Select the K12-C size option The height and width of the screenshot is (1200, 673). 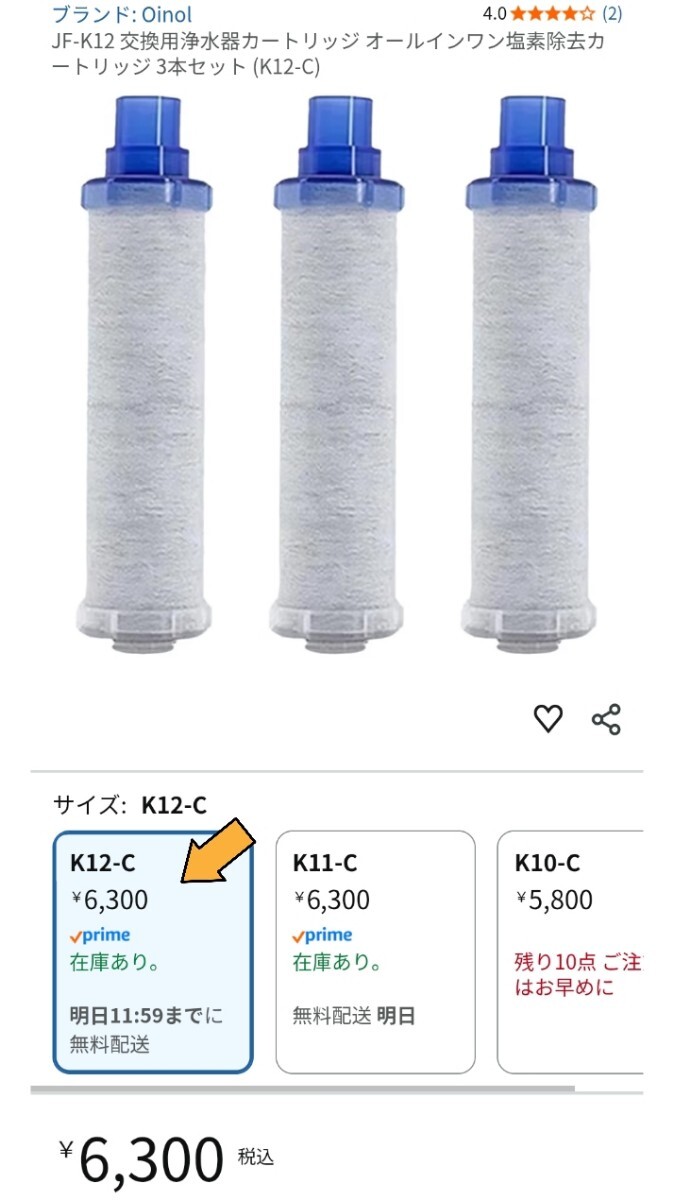coord(152,951)
